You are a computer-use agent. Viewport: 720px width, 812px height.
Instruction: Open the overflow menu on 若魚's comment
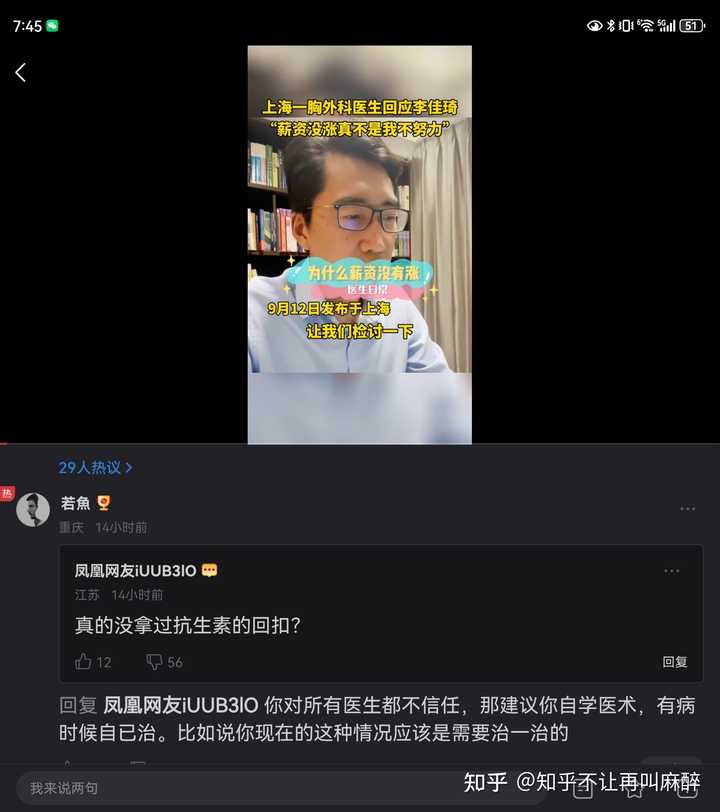coord(687,509)
